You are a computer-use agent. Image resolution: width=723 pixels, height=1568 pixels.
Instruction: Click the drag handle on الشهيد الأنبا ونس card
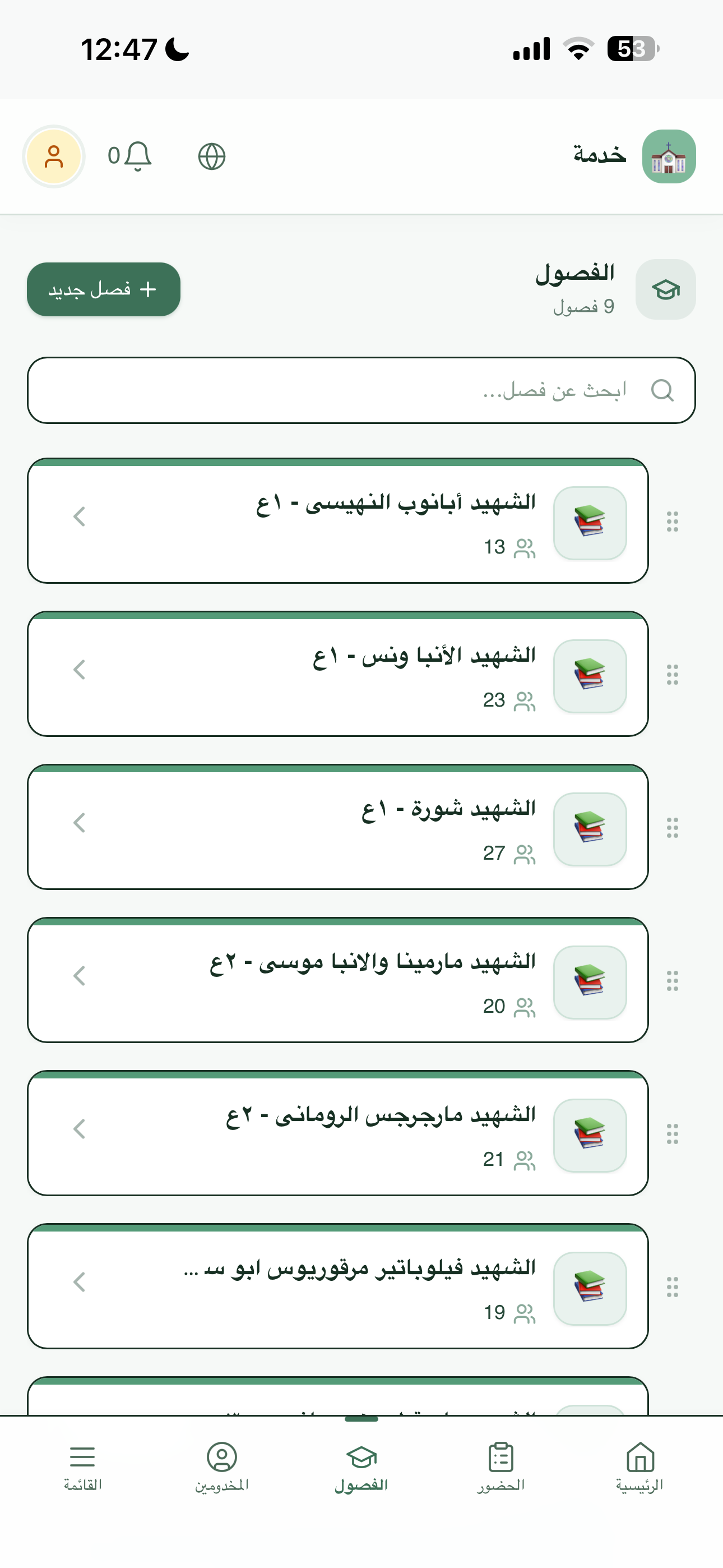(673, 676)
